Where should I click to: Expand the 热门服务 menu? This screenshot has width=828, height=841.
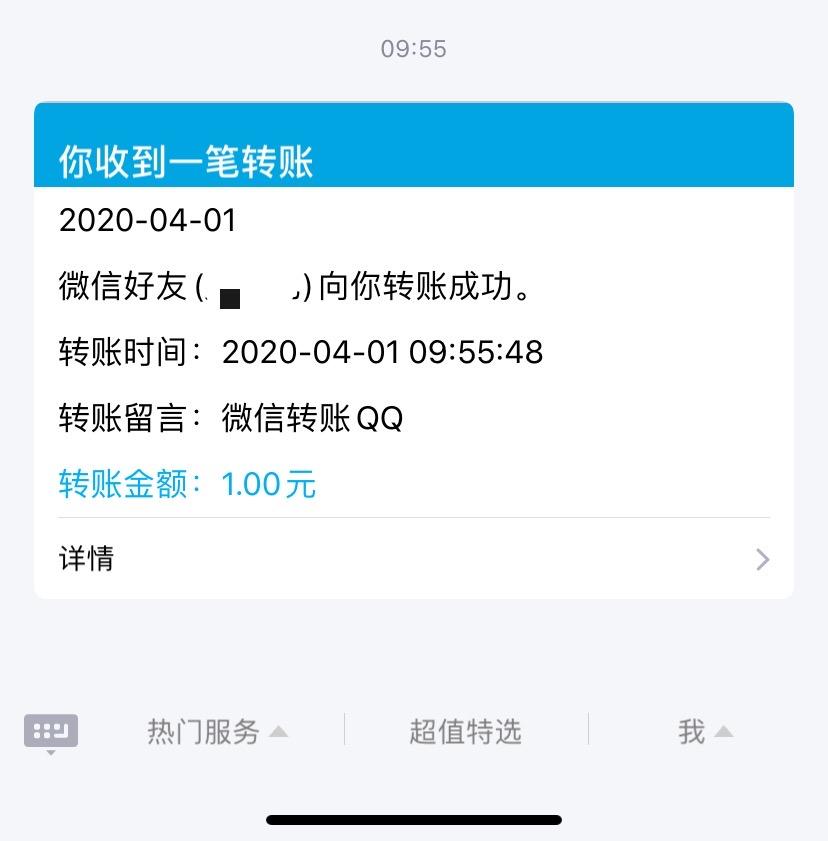[200, 731]
